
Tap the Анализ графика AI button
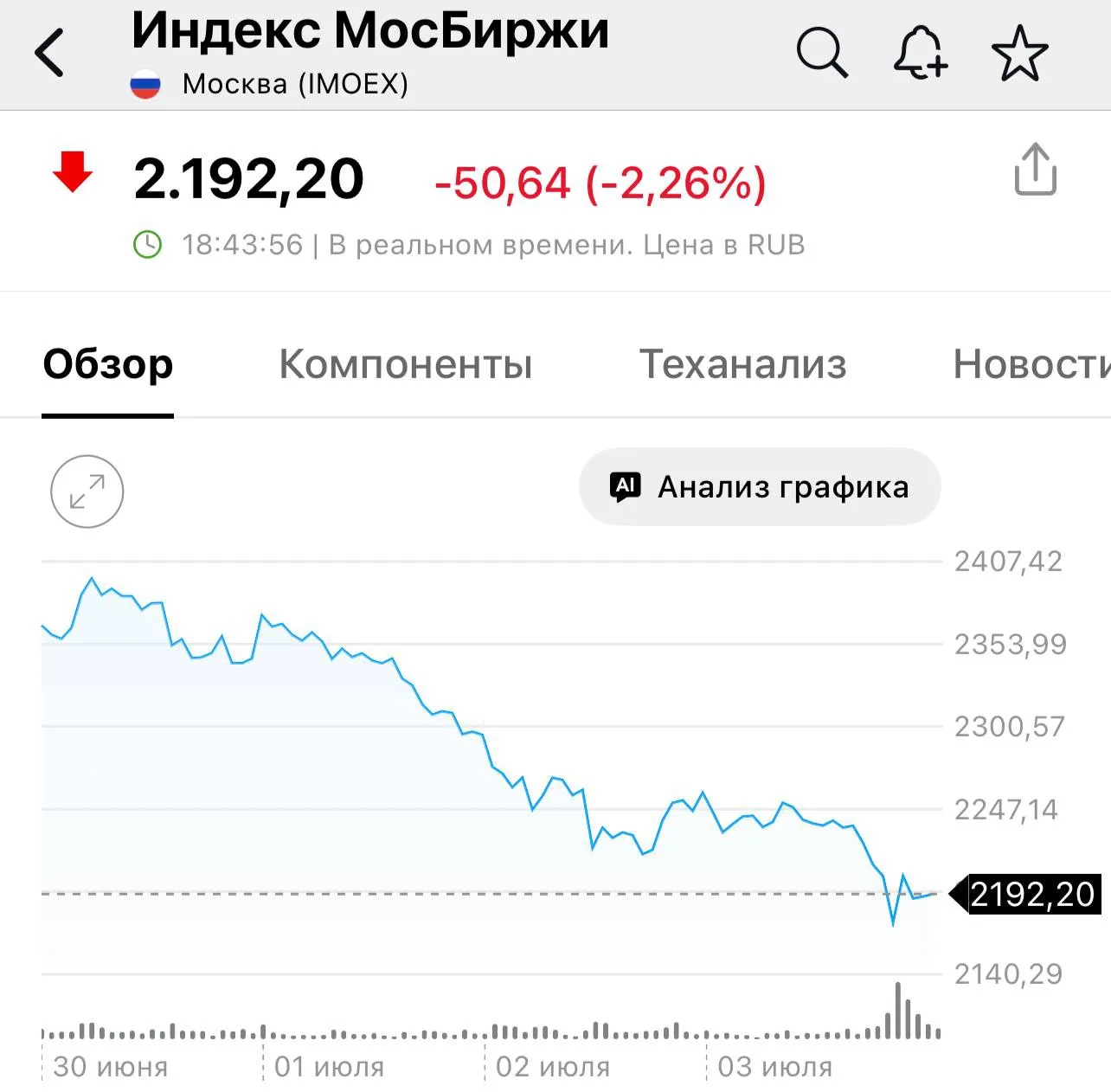(x=760, y=486)
